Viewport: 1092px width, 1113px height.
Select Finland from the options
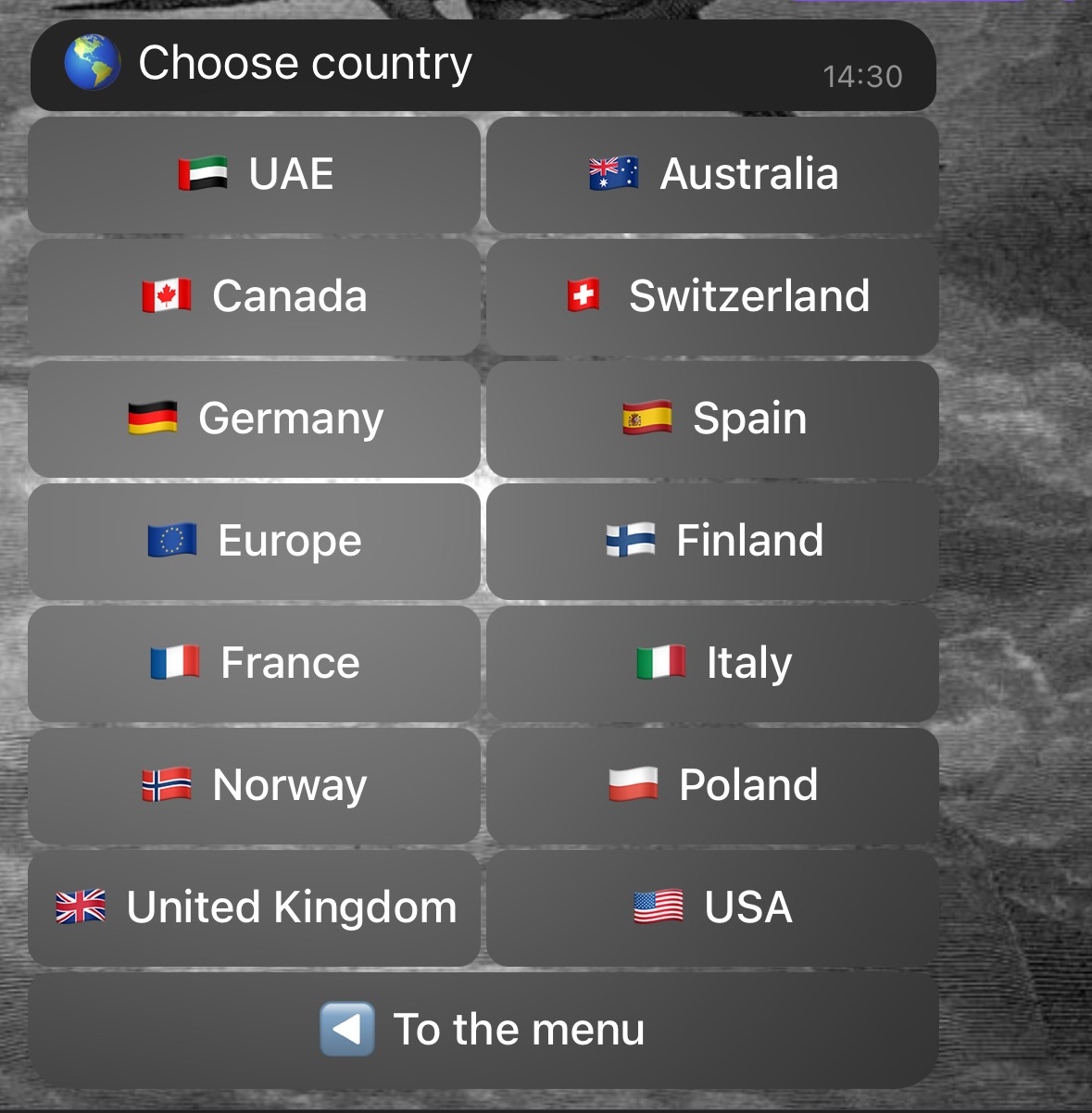click(x=712, y=541)
